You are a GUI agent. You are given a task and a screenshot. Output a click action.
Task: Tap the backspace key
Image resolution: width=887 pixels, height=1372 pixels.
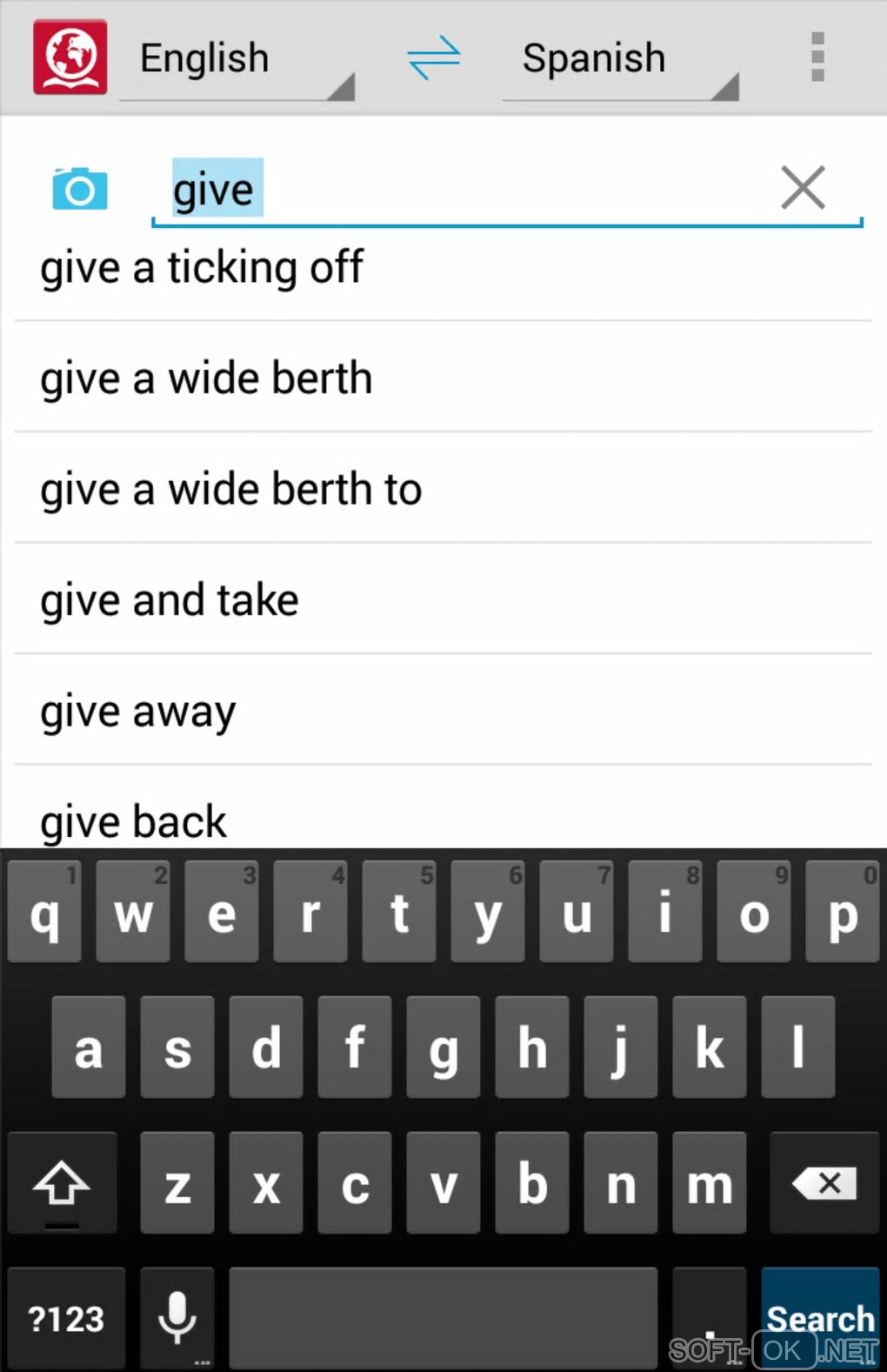824,1183
